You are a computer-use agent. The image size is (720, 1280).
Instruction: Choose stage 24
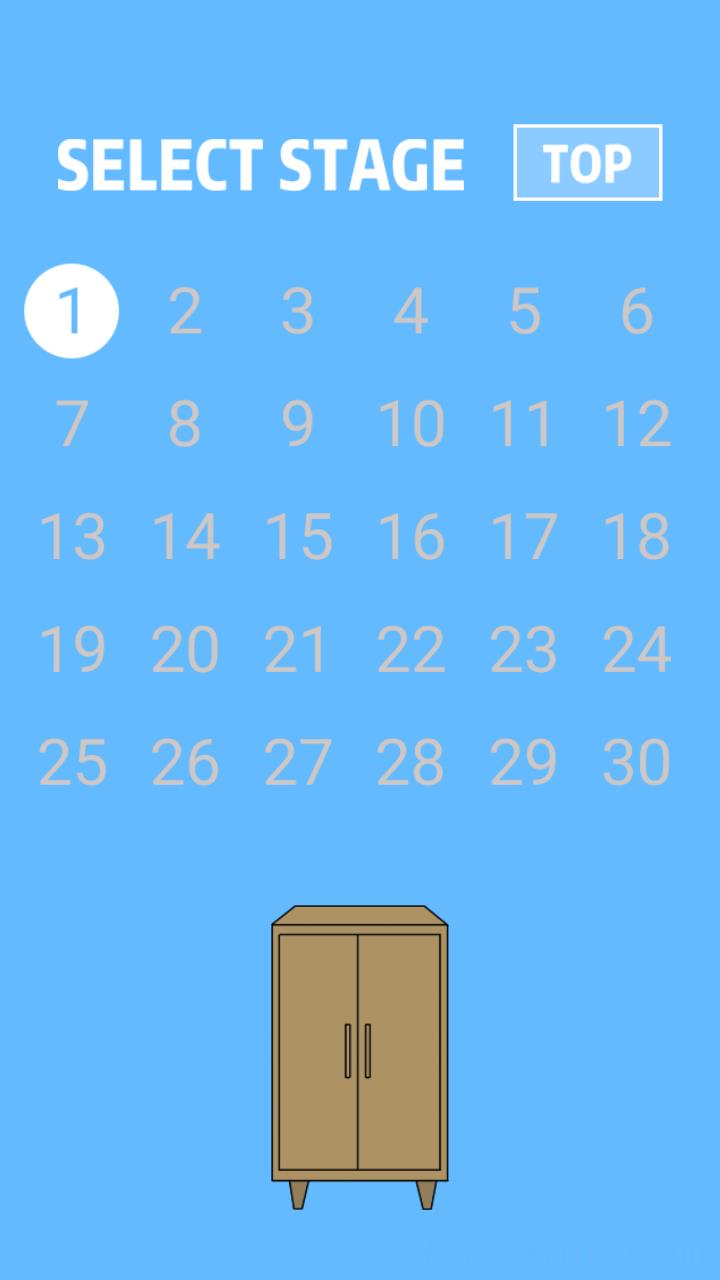637,650
